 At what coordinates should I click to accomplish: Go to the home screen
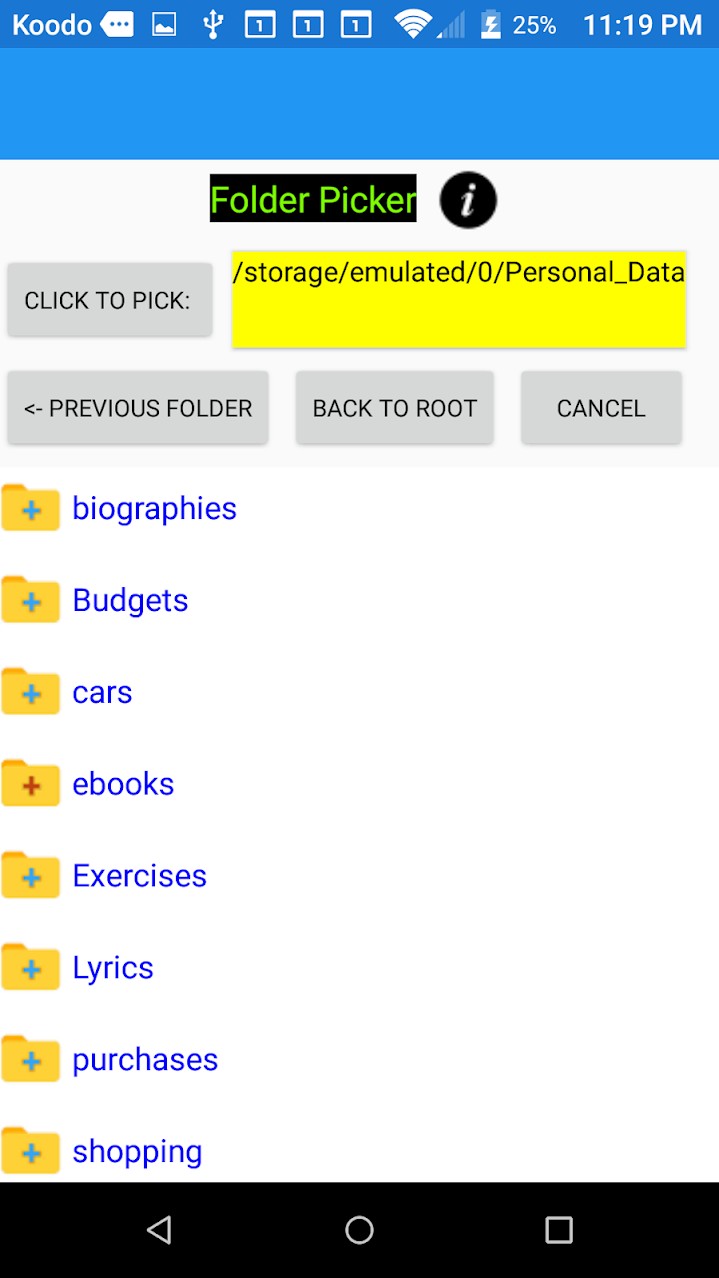359,1230
